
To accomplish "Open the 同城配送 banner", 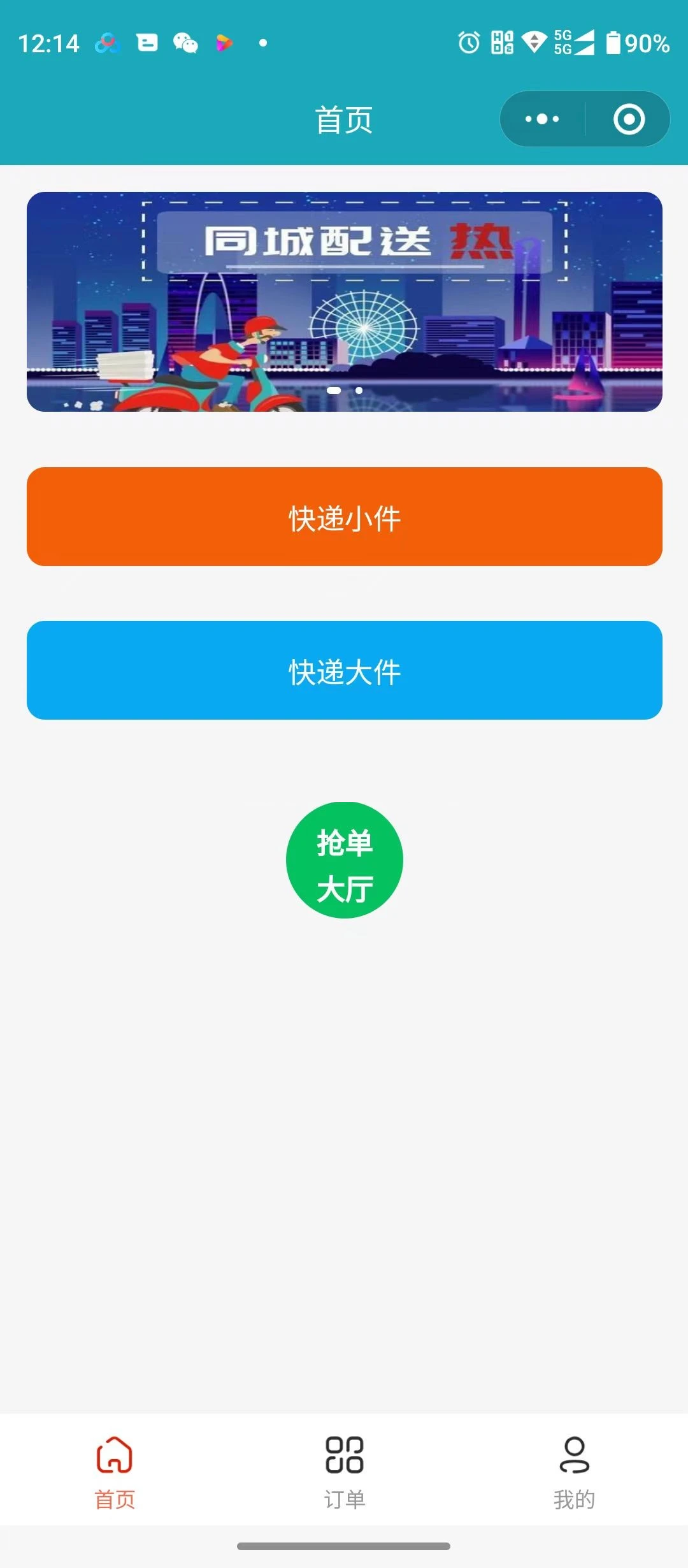I will [344, 301].
